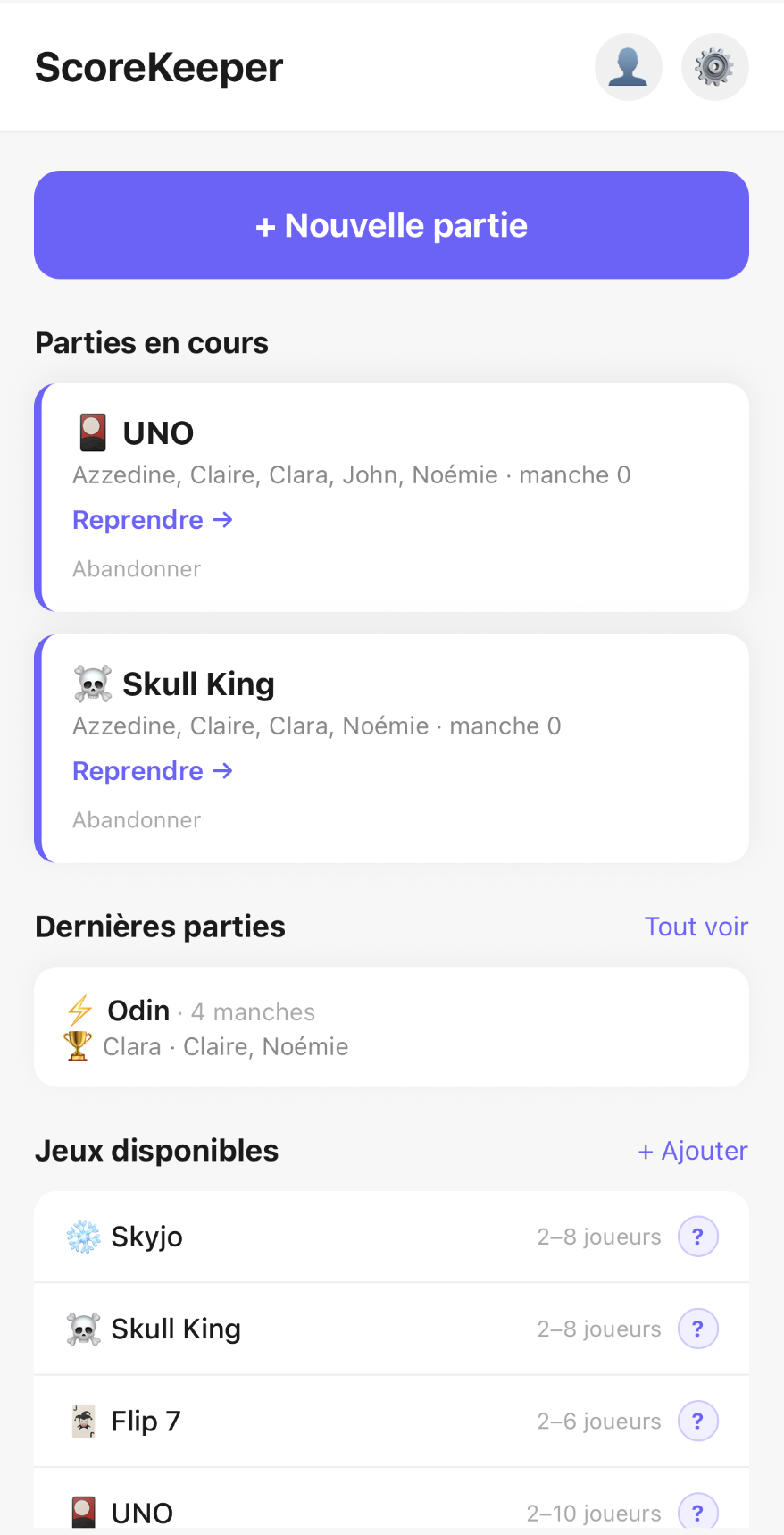Start a new game with Nouvelle partie
The image size is (784, 1535).
pyautogui.click(x=391, y=224)
